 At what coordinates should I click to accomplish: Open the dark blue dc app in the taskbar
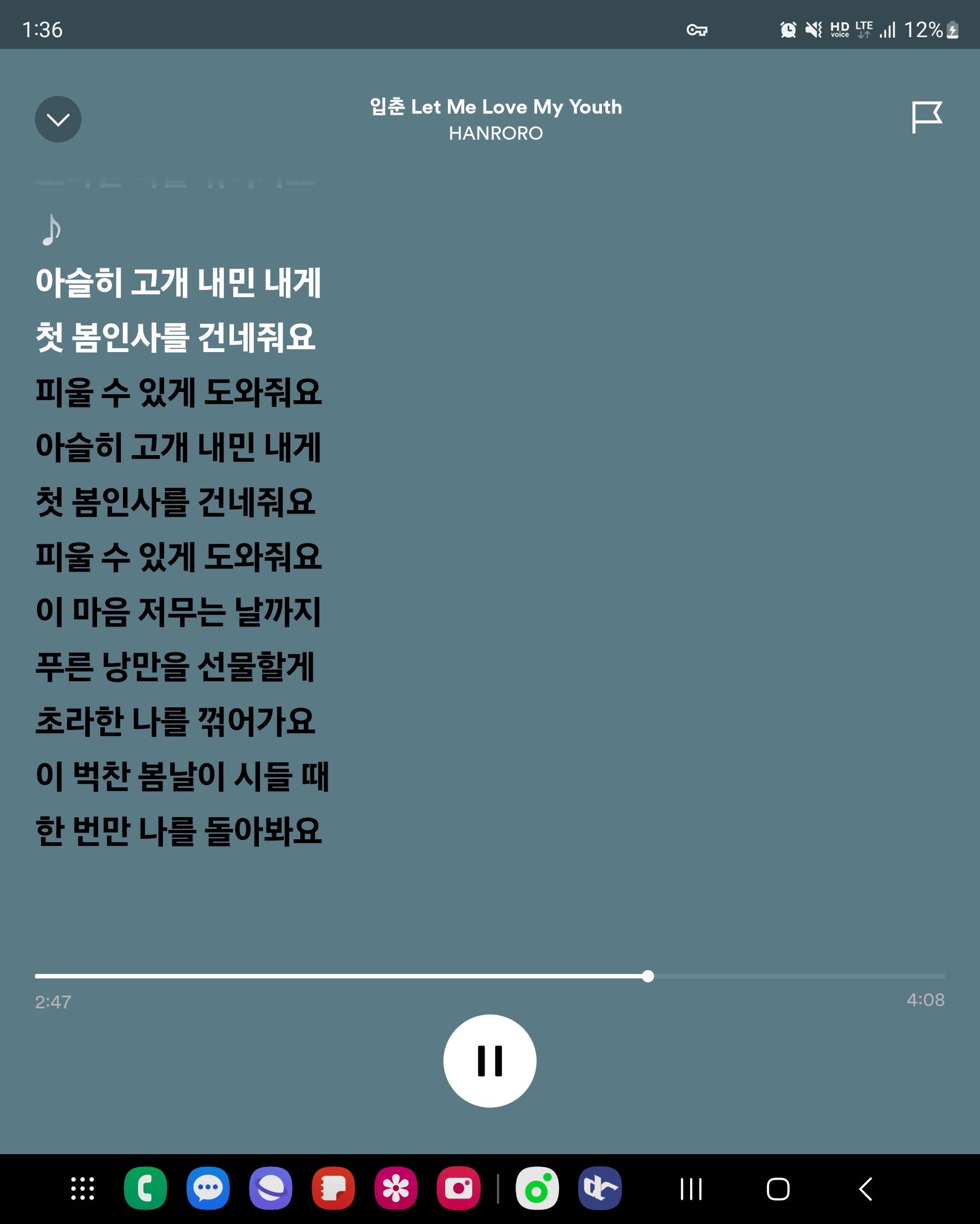[x=600, y=1189]
